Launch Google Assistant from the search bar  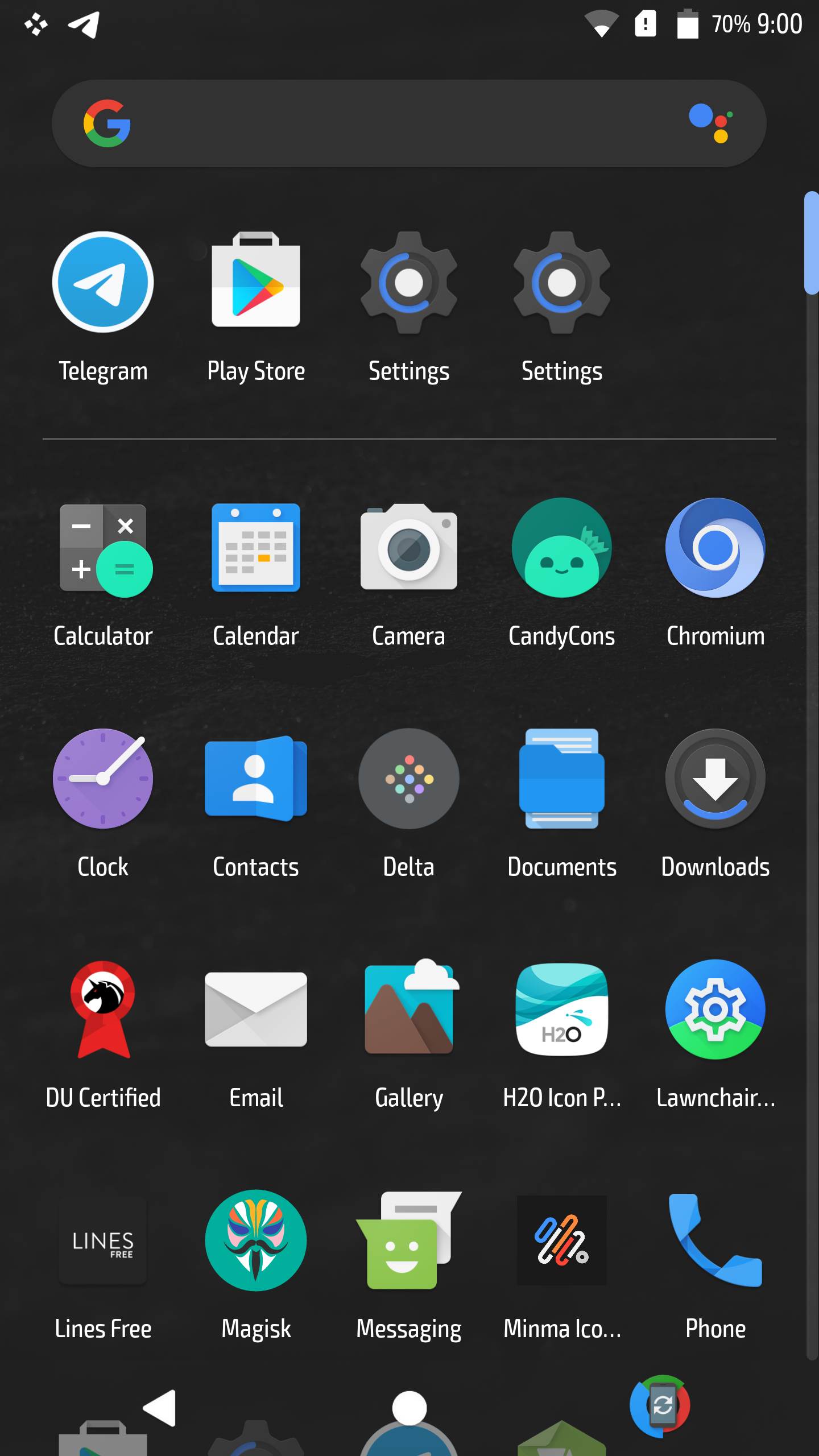[710, 123]
